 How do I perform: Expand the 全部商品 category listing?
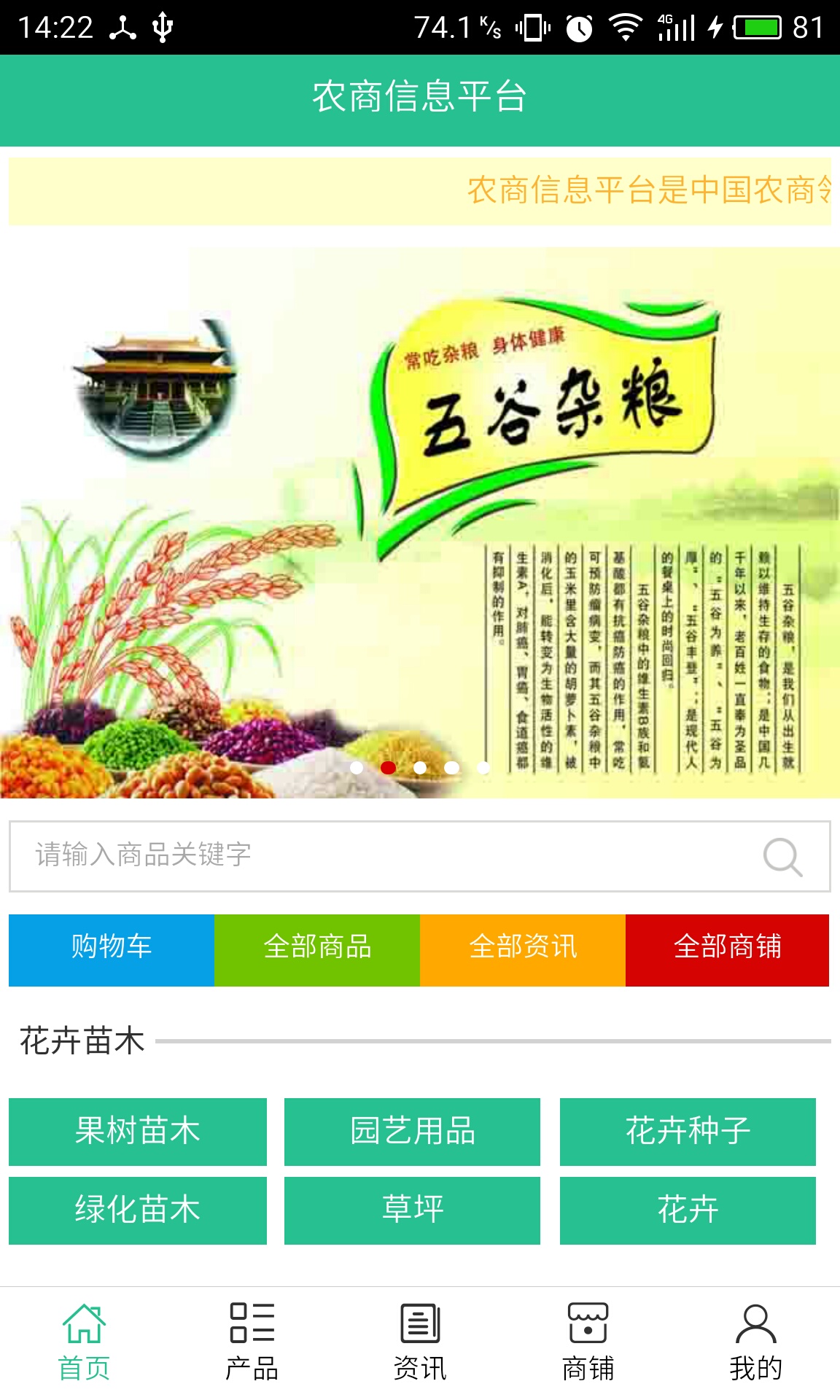[x=317, y=949]
